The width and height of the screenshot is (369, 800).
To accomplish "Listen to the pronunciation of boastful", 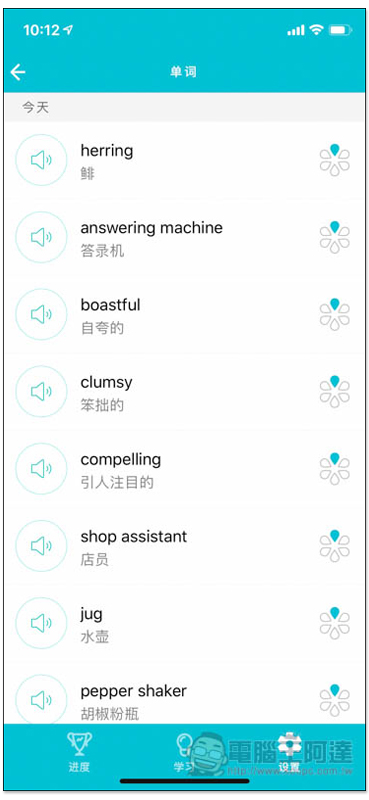I will pyautogui.click(x=41, y=314).
